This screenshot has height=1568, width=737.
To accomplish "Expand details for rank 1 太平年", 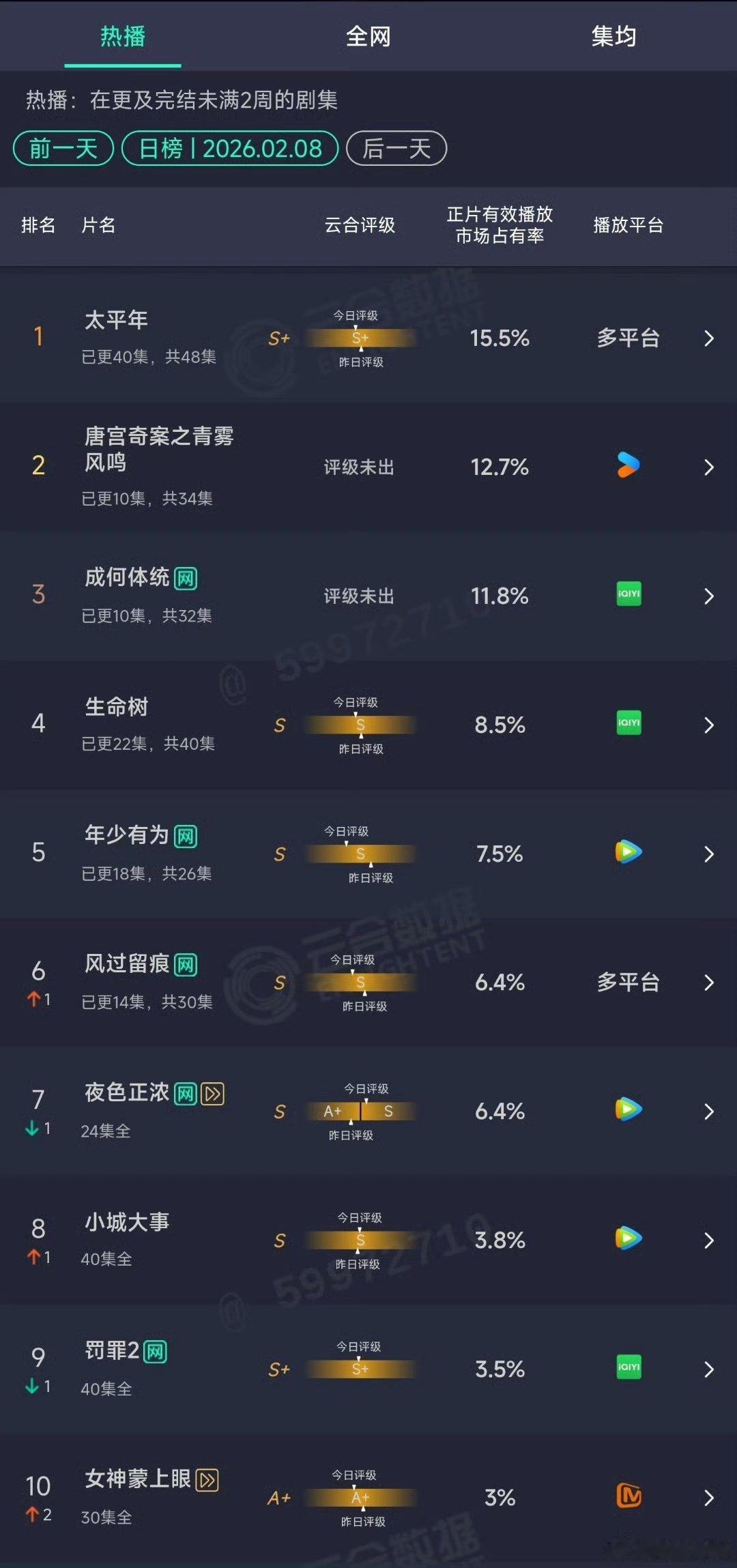I will point(708,338).
